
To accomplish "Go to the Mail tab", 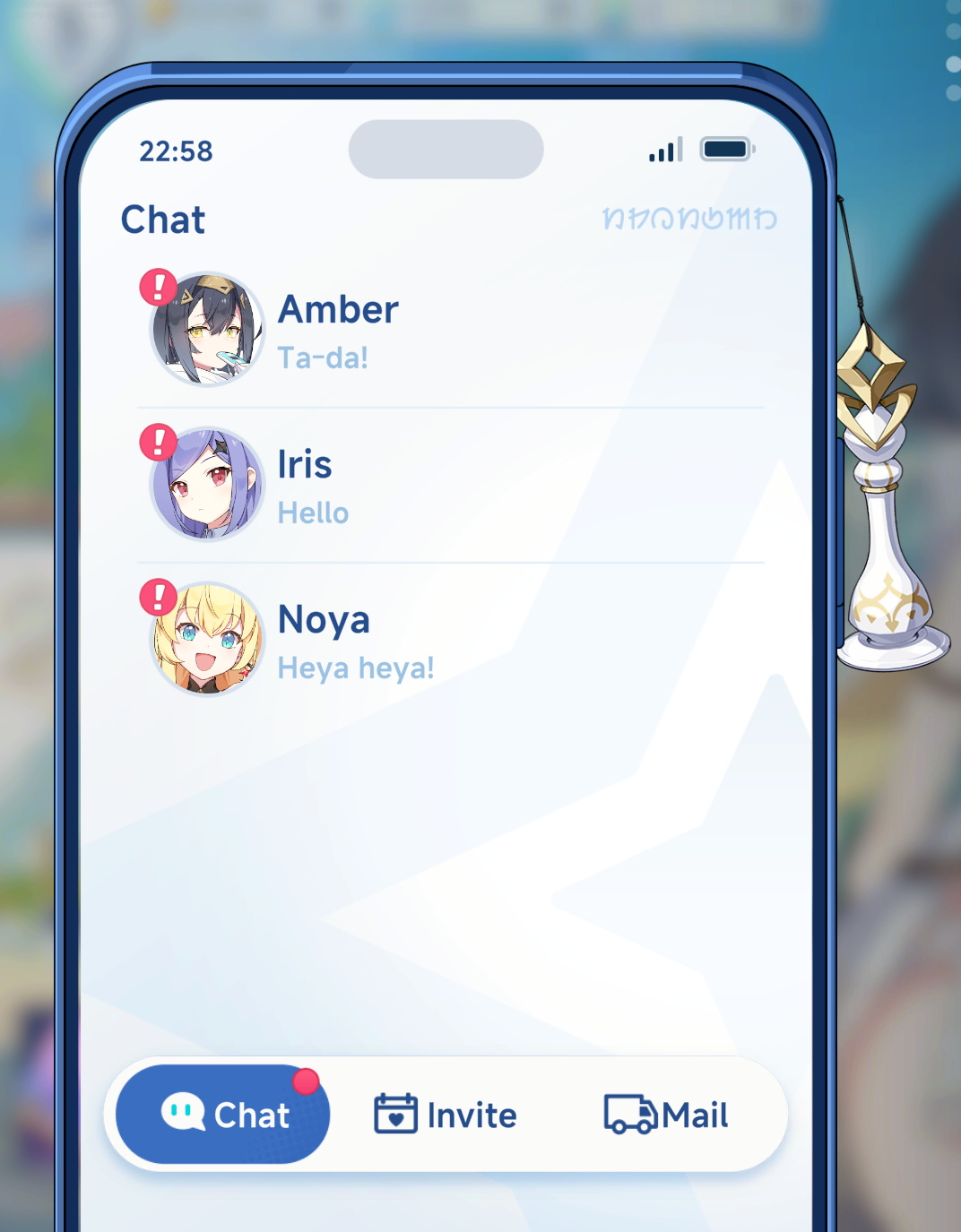I will point(666,1115).
